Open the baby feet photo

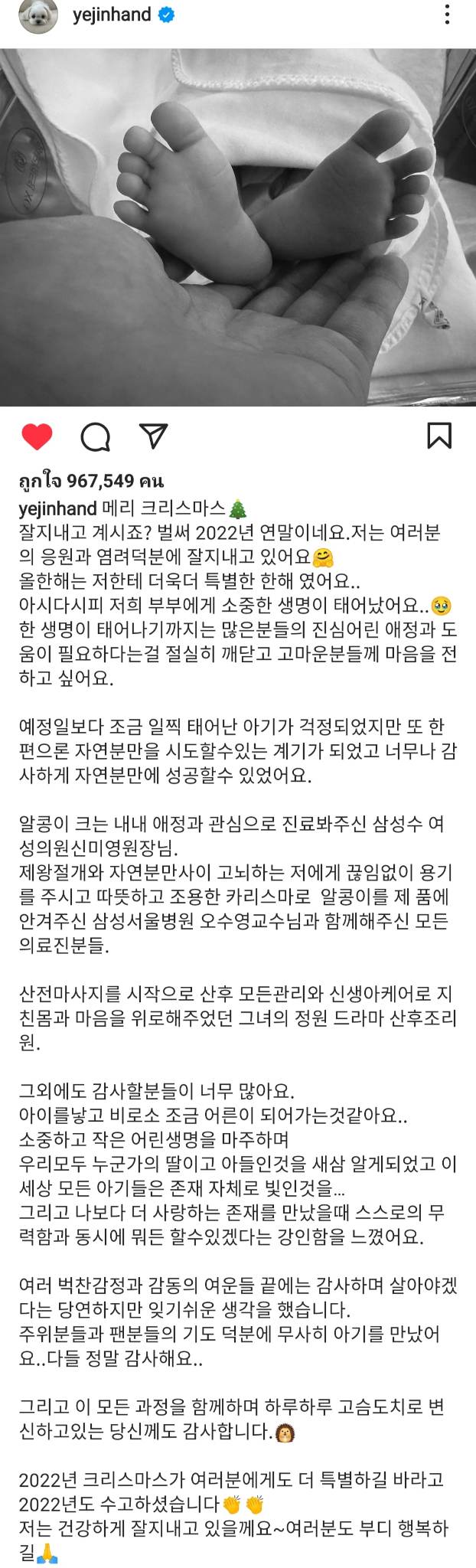pyautogui.click(x=238, y=227)
